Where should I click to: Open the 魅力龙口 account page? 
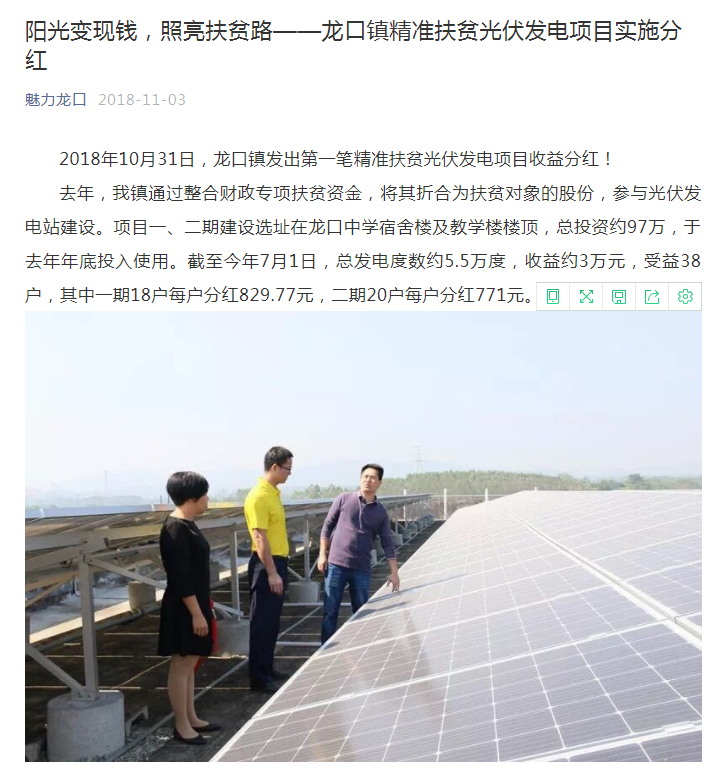tap(56, 100)
